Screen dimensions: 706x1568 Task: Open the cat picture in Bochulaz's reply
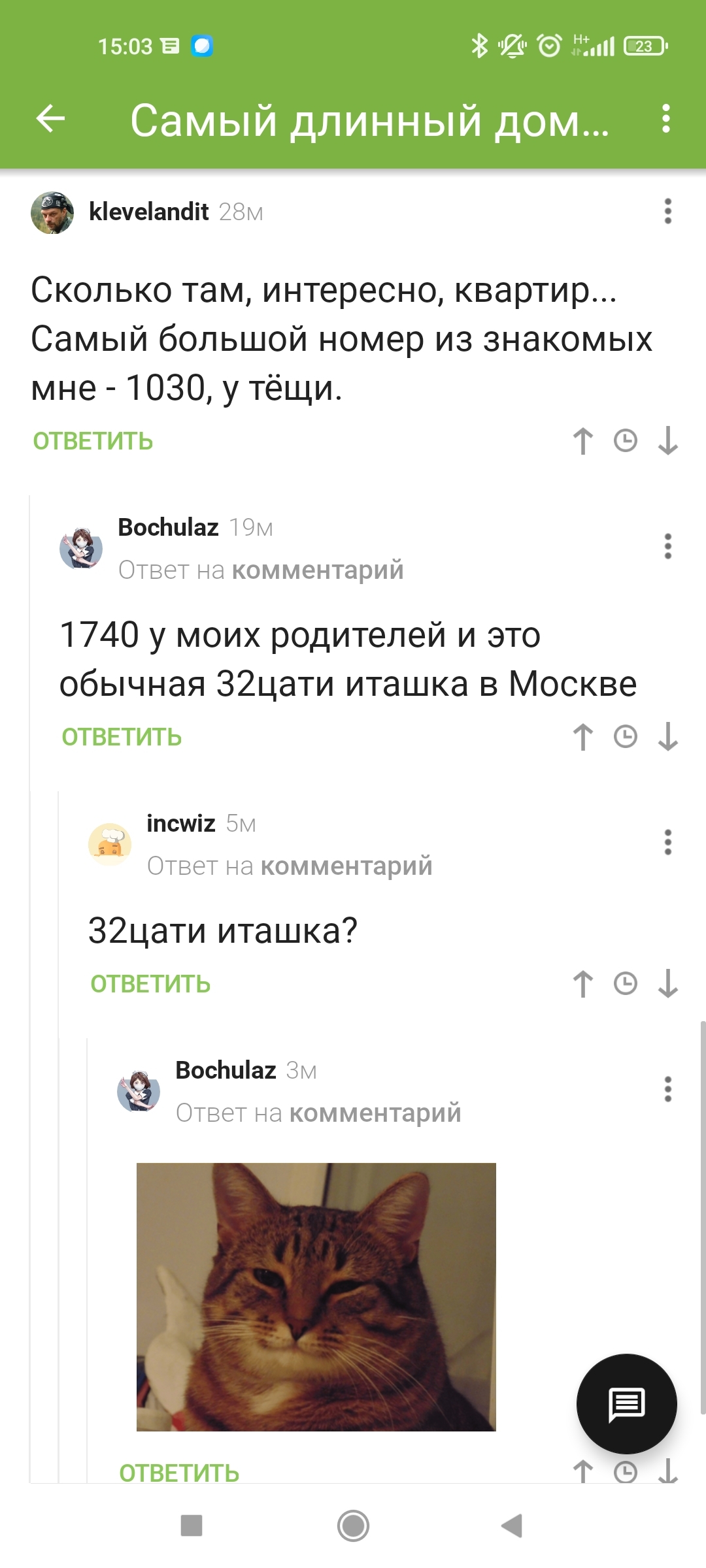coord(316,1297)
